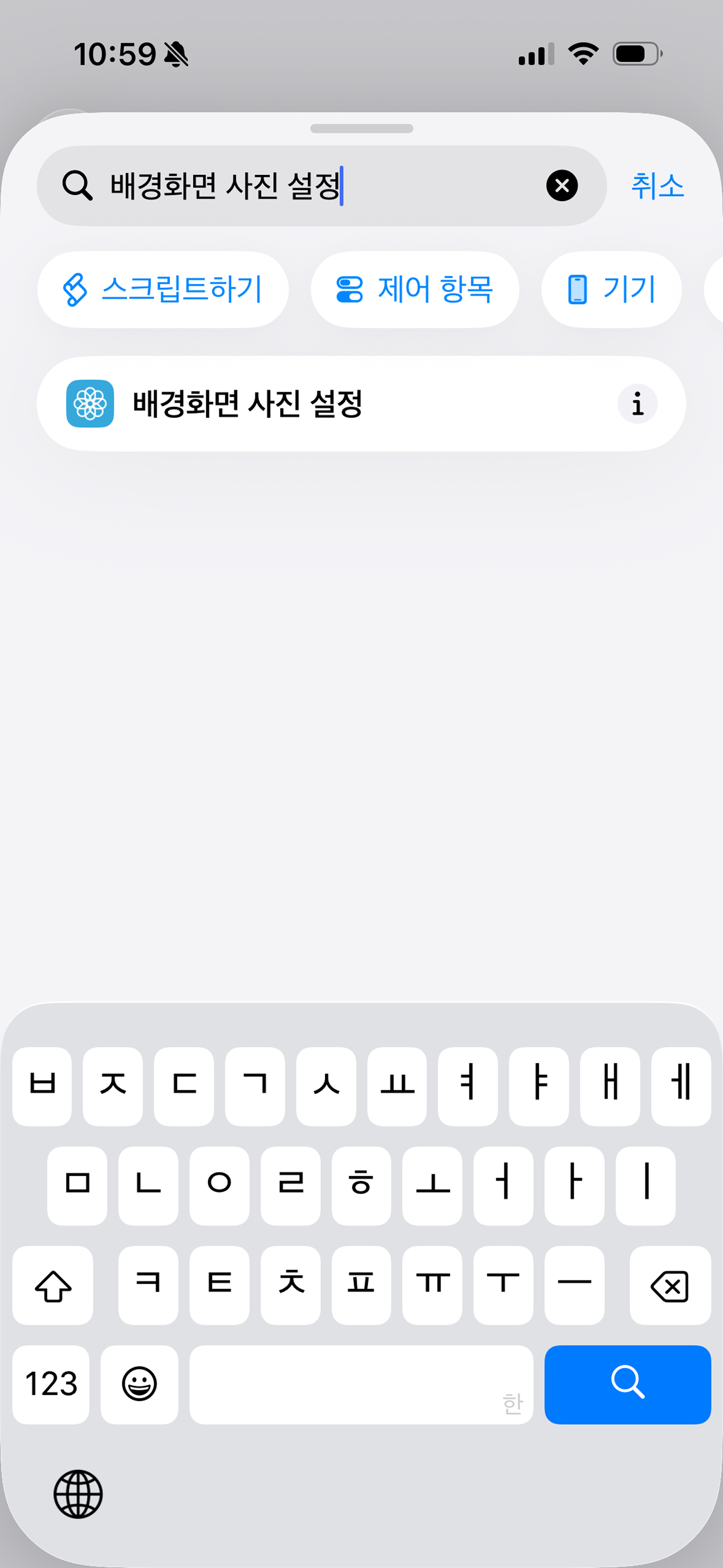Tap the spacebar labeled 한
The height and width of the screenshot is (1568, 723).
361,1385
